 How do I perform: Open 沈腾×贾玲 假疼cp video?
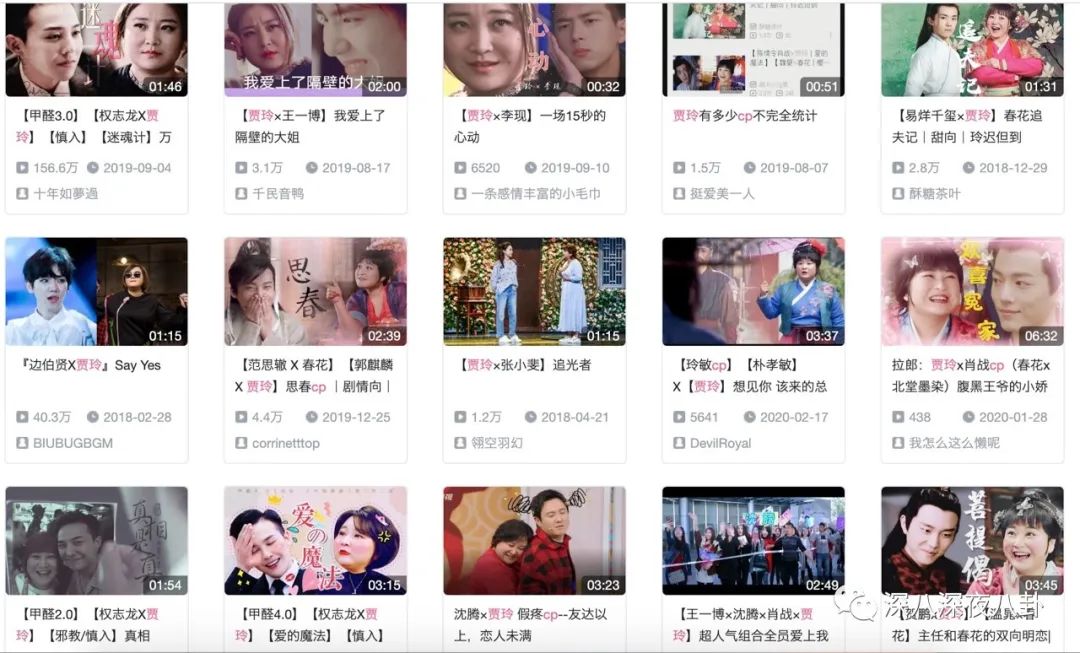pyautogui.click(x=534, y=541)
